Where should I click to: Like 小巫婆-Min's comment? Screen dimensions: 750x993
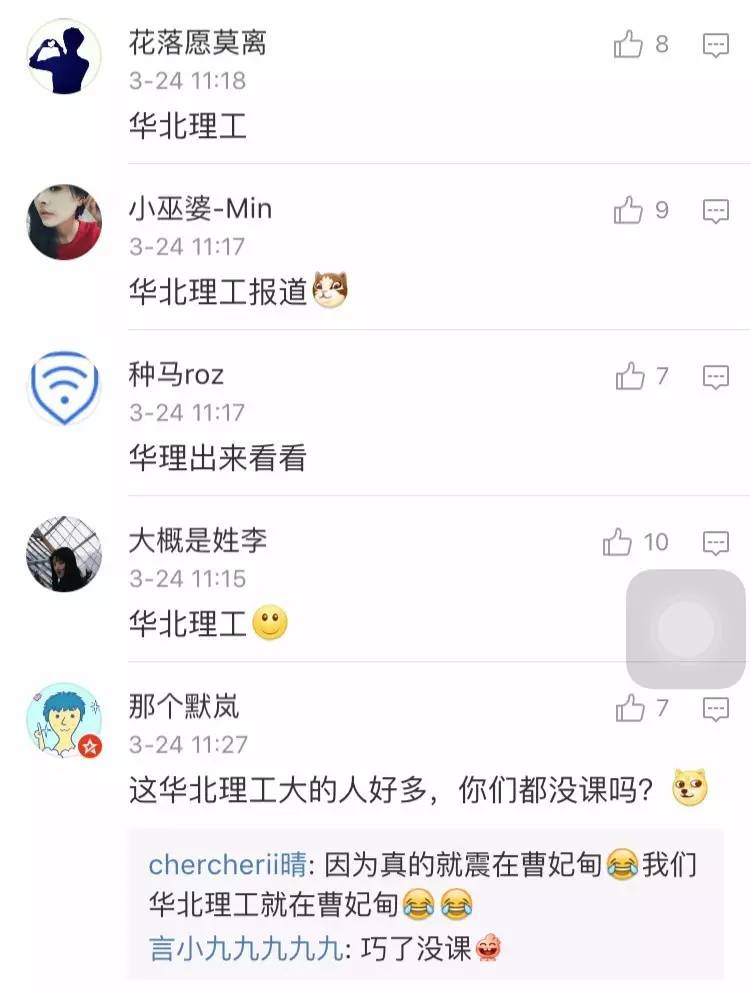coord(629,211)
